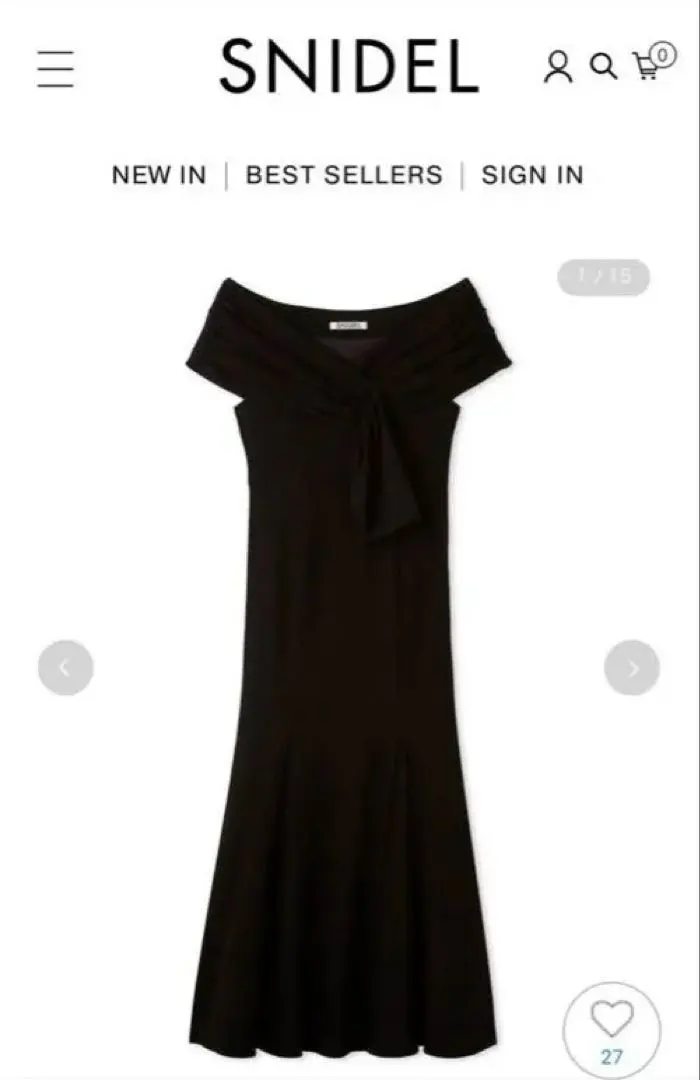Go to the SNIDEL home page
Image resolution: width=700 pixels, height=1080 pixels.
(349, 67)
